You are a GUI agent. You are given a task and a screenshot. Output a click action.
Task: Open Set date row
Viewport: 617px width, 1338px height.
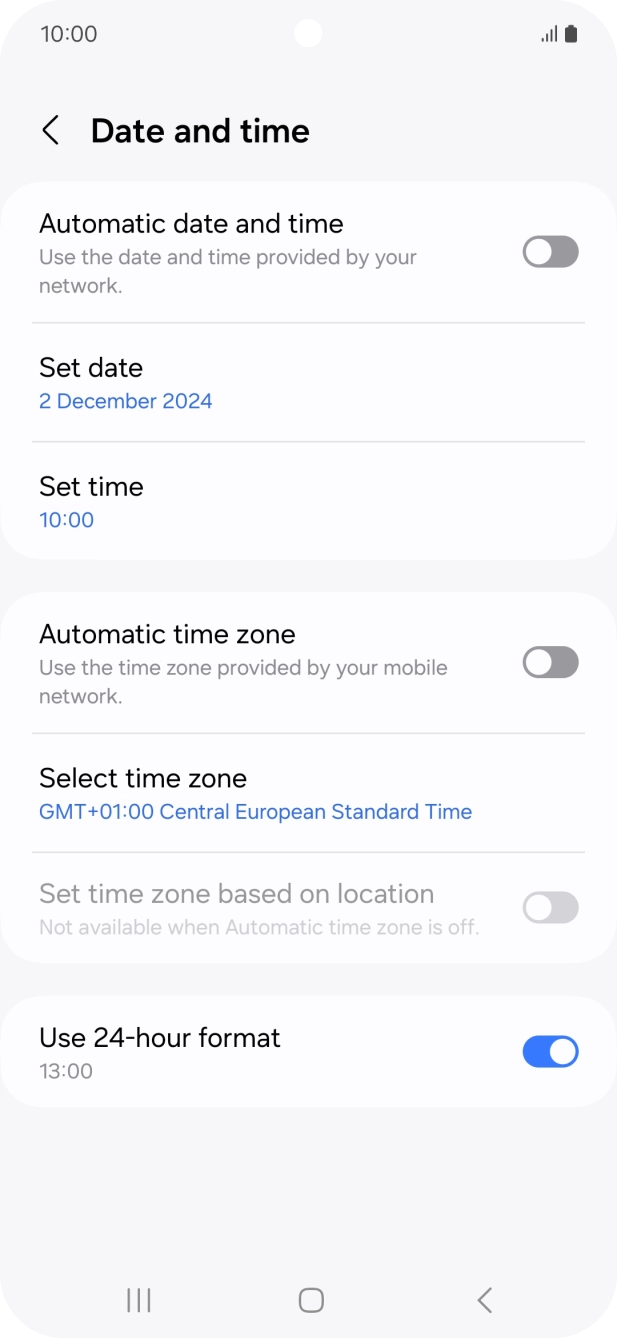(308, 383)
